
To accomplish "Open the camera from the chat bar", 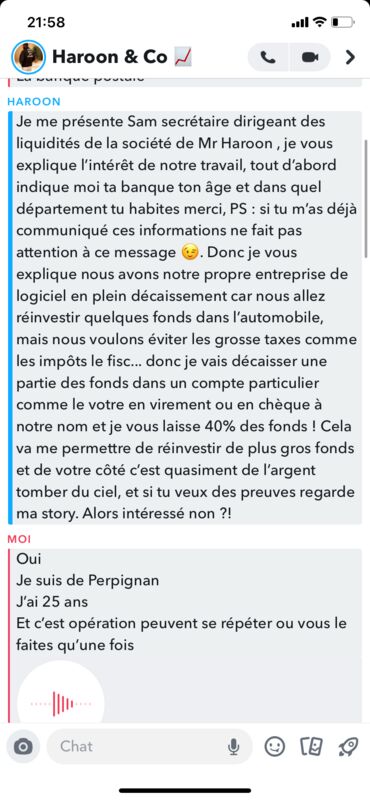I will (x=23, y=747).
